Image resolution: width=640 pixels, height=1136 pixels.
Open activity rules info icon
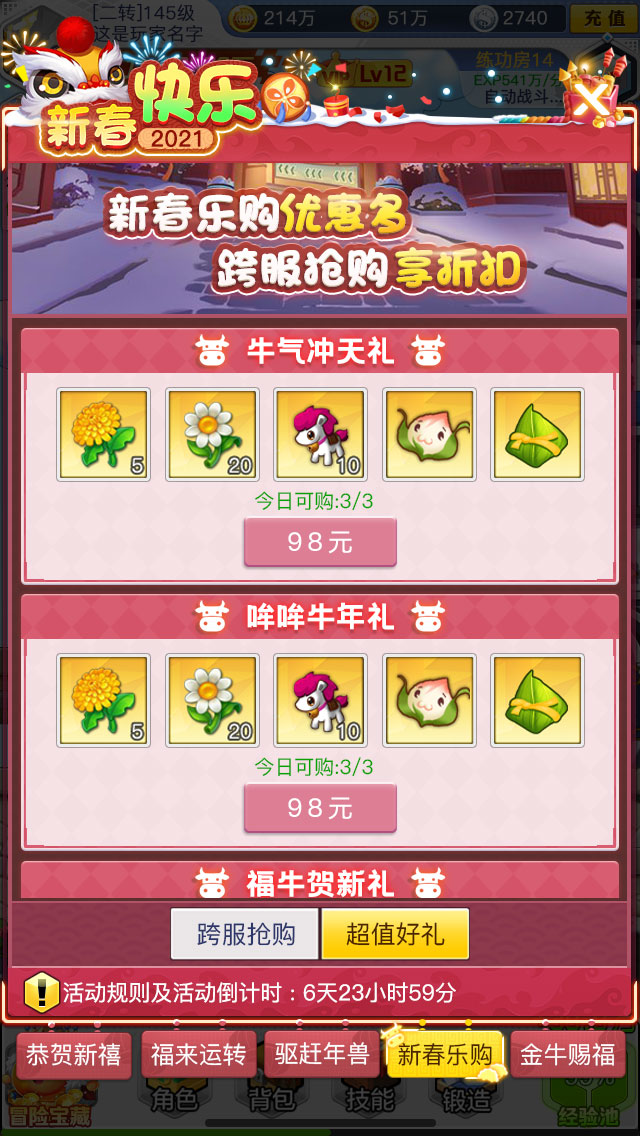click(42, 993)
